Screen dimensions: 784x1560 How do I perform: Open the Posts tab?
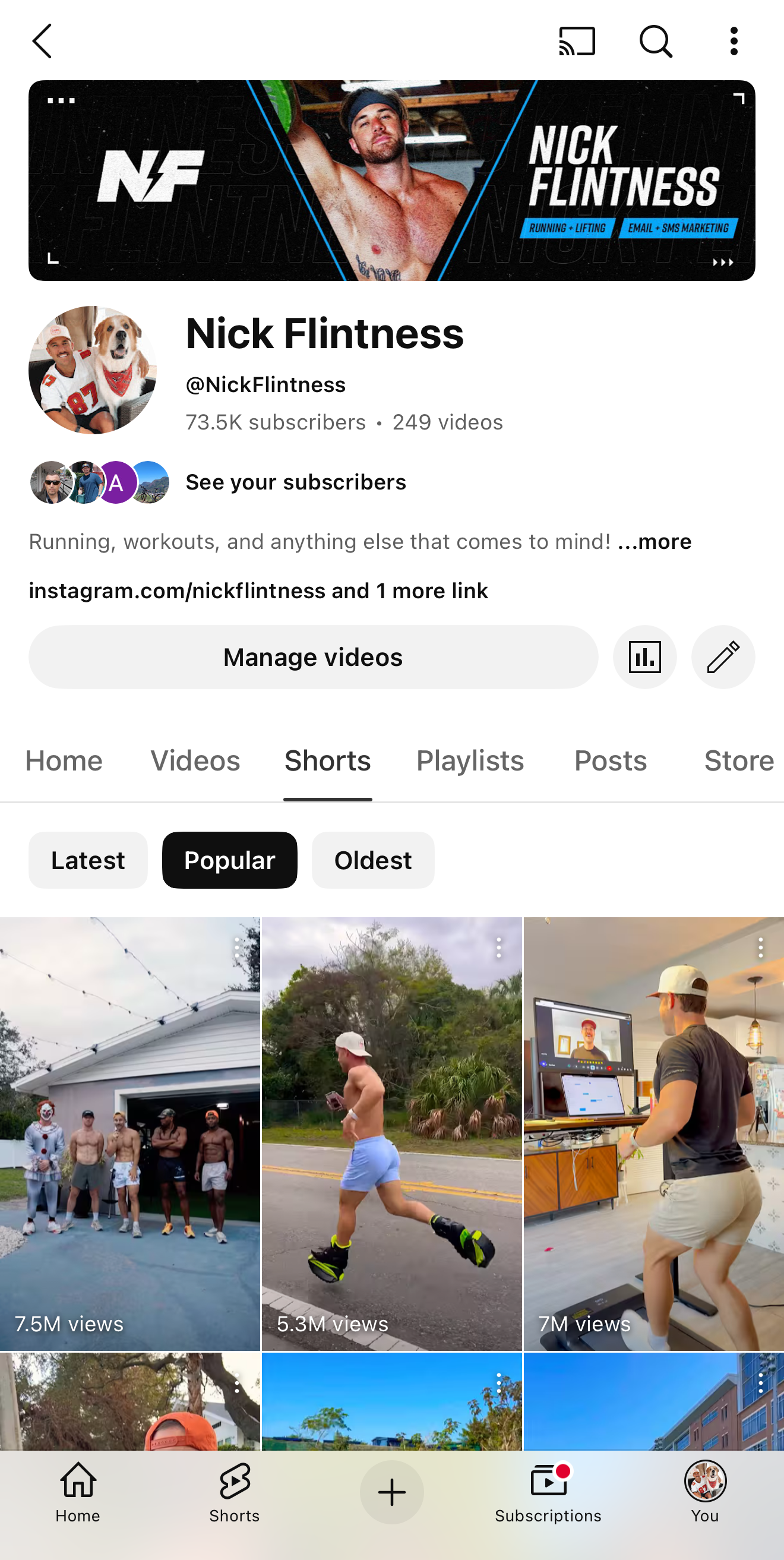(x=610, y=760)
